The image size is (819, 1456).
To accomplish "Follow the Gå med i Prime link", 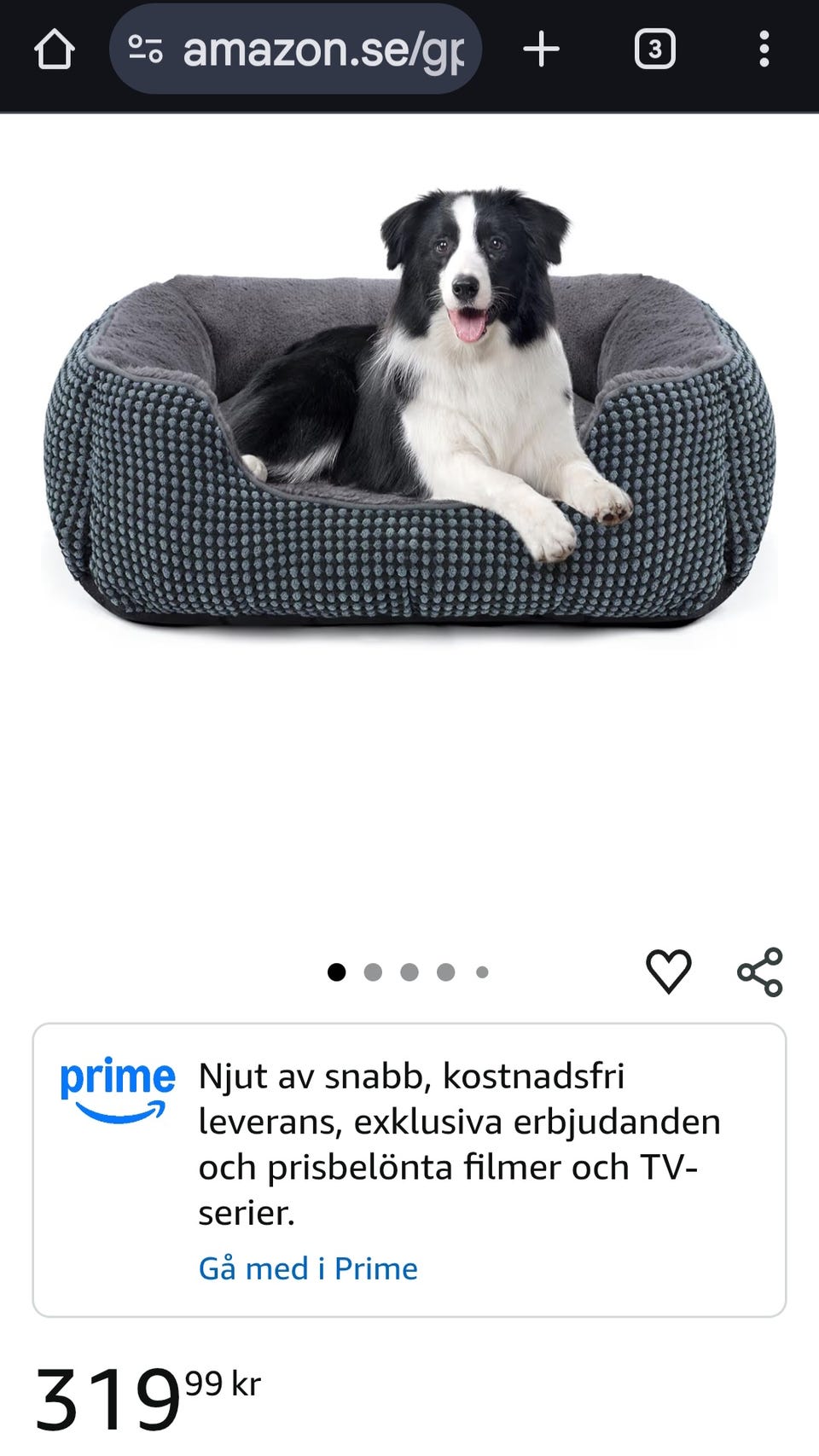I will (308, 1268).
